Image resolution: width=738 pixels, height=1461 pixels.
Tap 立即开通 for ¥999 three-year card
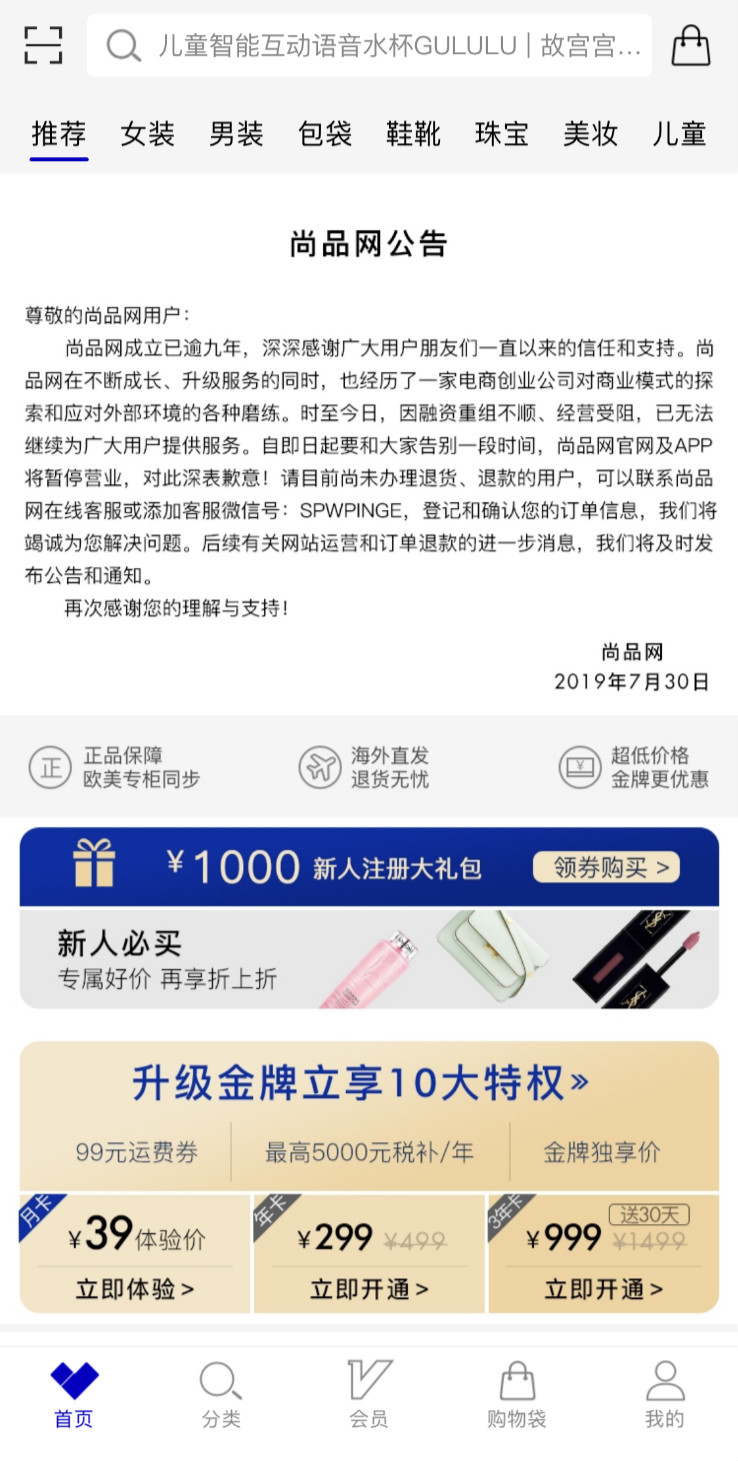[x=603, y=1289]
